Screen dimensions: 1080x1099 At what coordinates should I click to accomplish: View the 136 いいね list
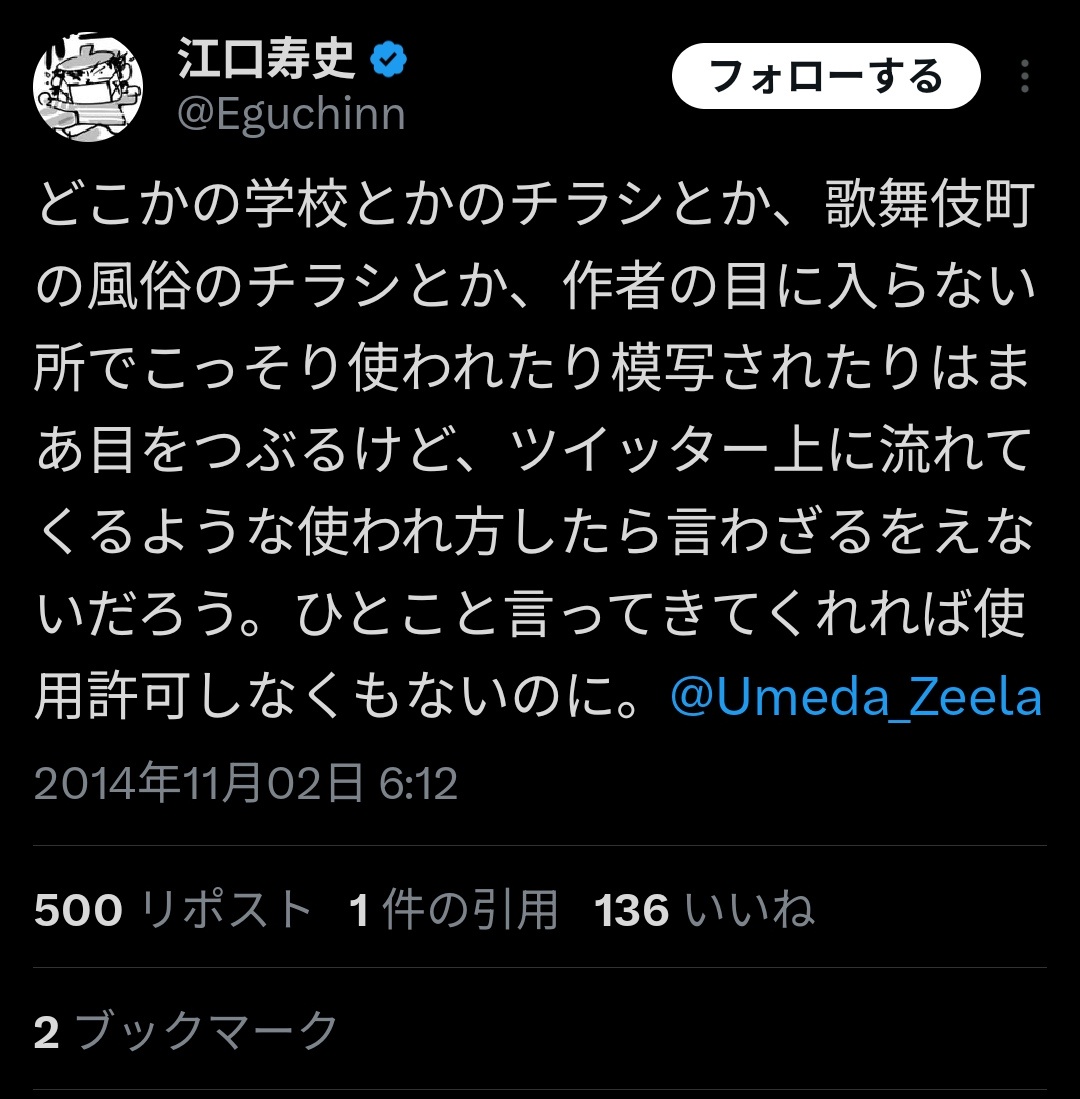pyautogui.click(x=704, y=910)
